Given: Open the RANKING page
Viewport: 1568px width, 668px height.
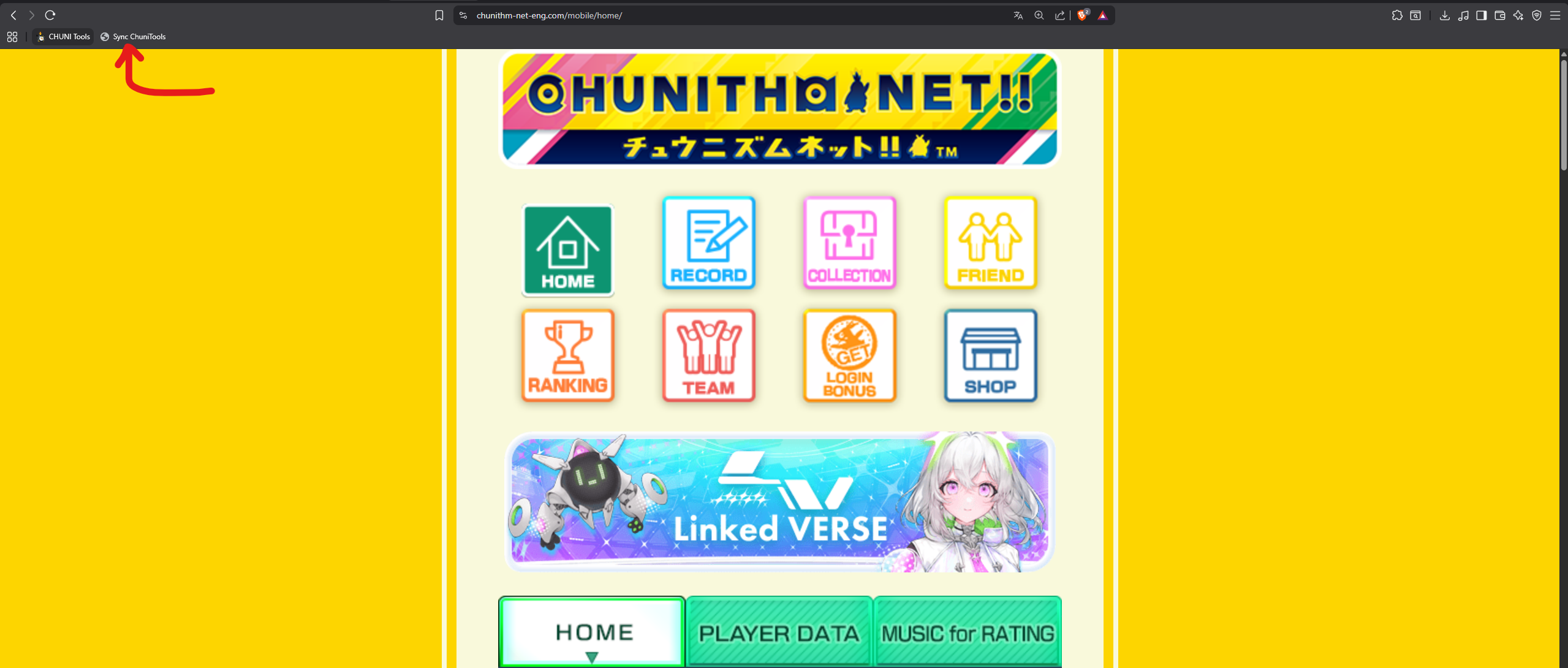Looking at the screenshot, I should coord(567,356).
